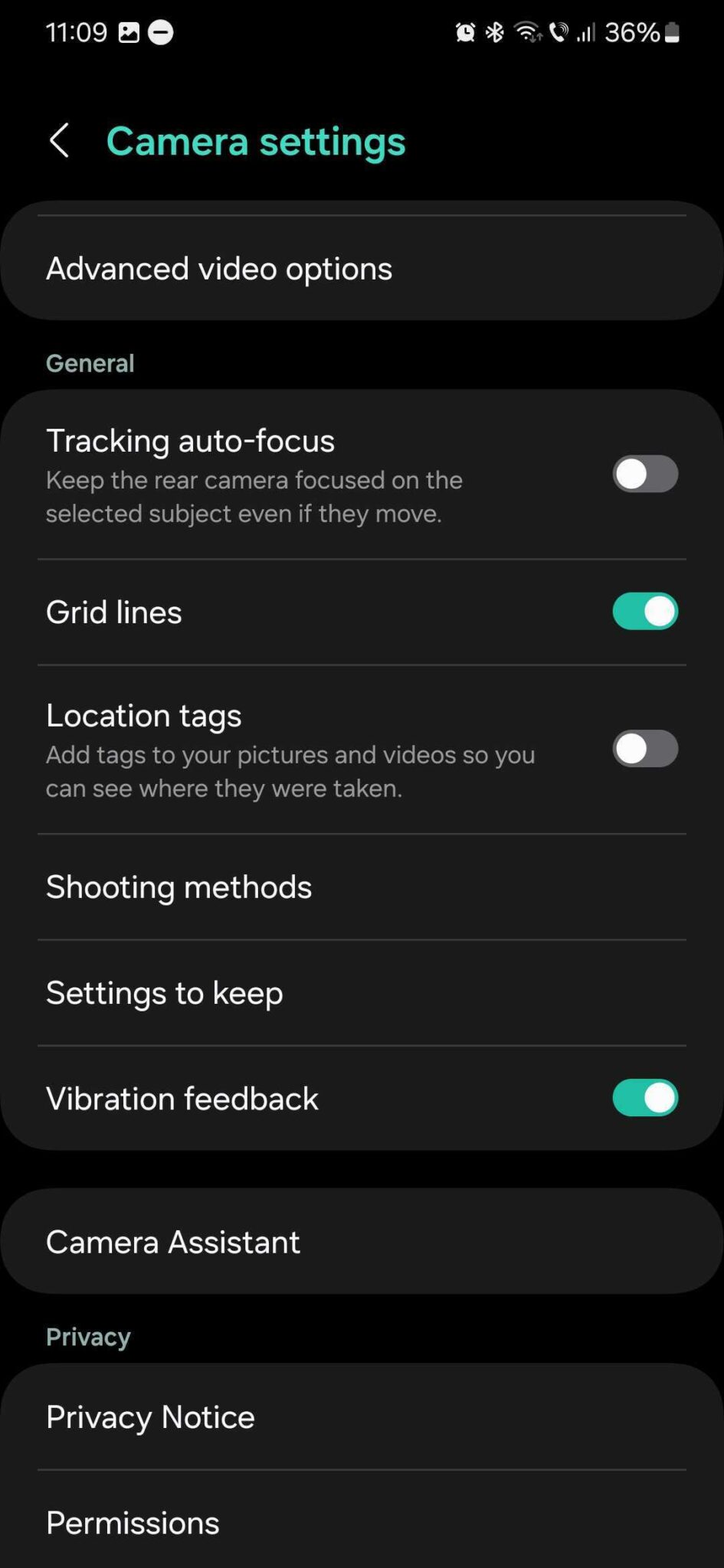Tap the screenshot notification icon beside the clock
The height and width of the screenshot is (1568, 724).
[x=129, y=32]
